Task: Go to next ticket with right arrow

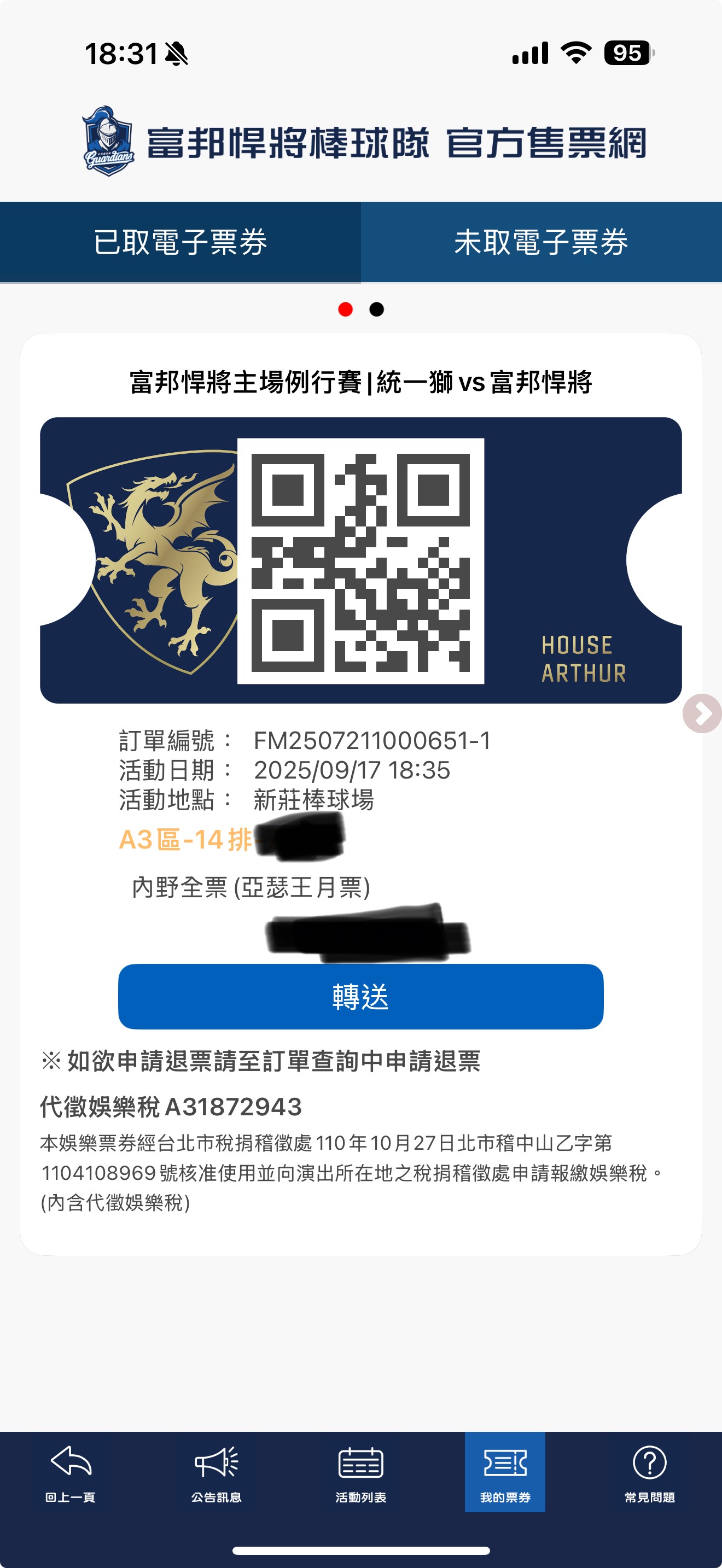Action: [x=702, y=713]
